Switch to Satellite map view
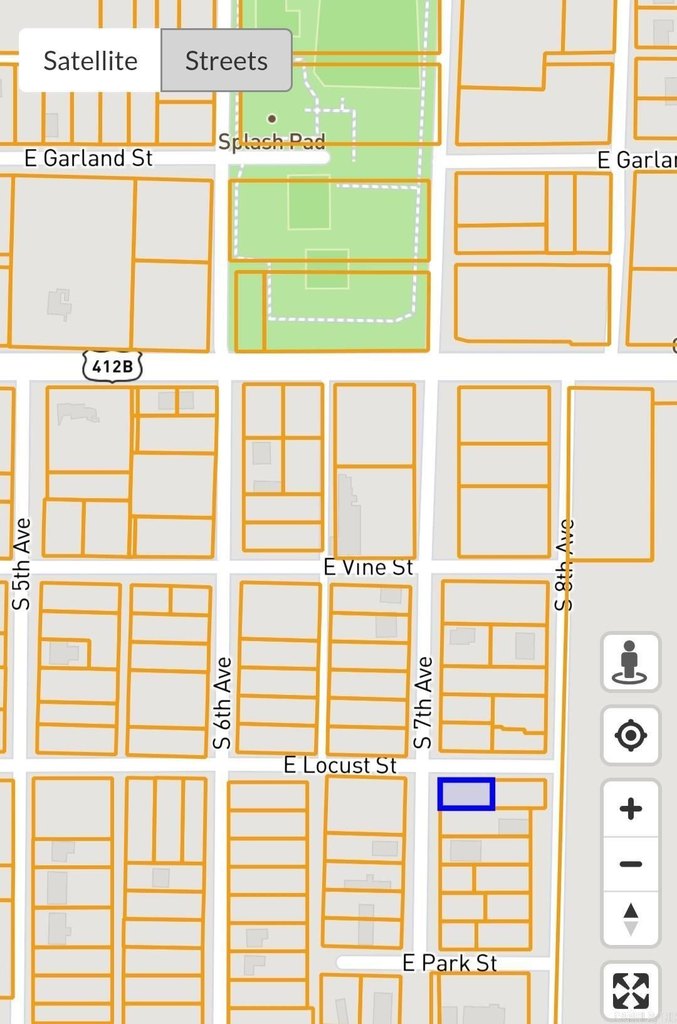The width and height of the screenshot is (677, 1024). tap(90, 61)
